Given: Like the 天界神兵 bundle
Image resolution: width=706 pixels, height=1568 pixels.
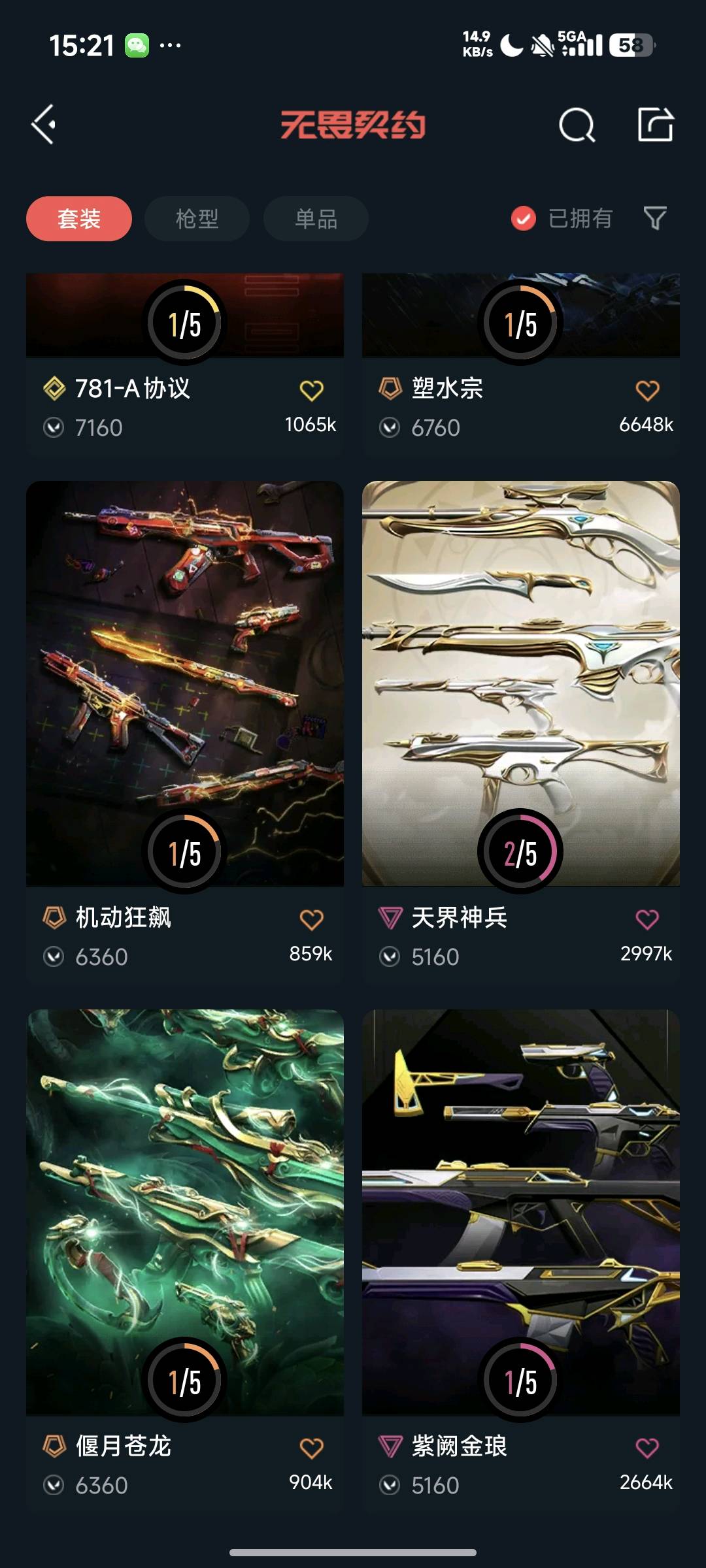Looking at the screenshot, I should [x=647, y=919].
